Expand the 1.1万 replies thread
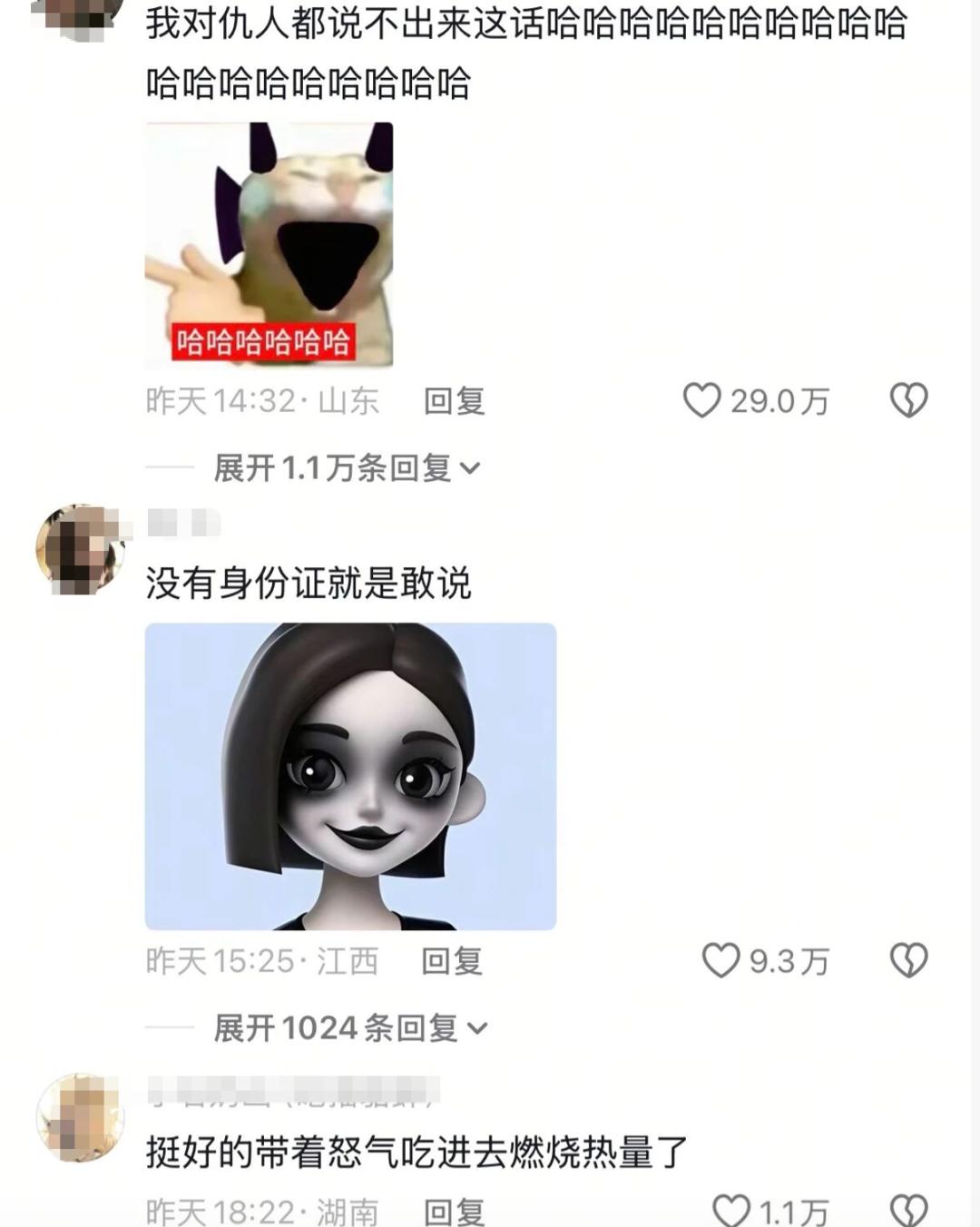 346,468
